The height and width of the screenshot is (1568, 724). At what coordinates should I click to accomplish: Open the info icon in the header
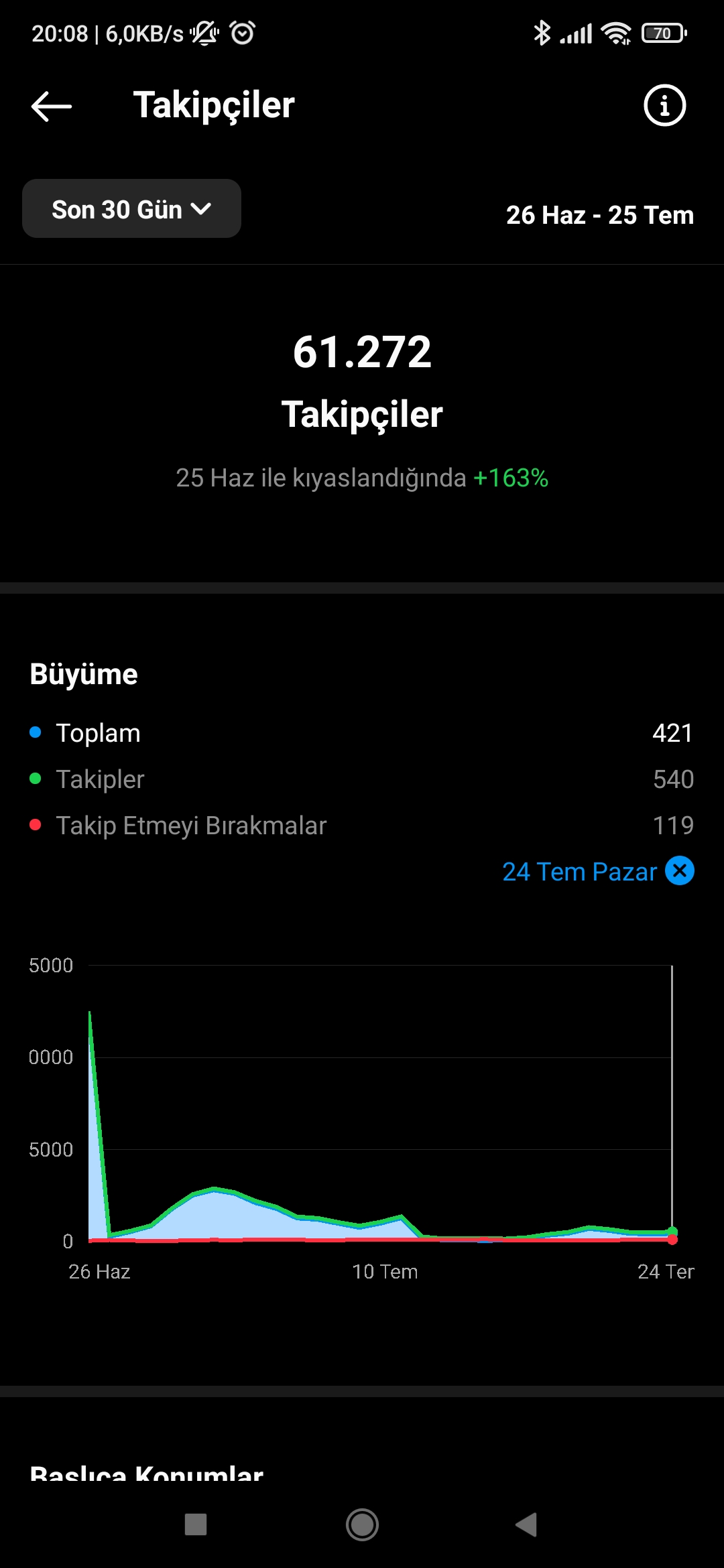(664, 105)
